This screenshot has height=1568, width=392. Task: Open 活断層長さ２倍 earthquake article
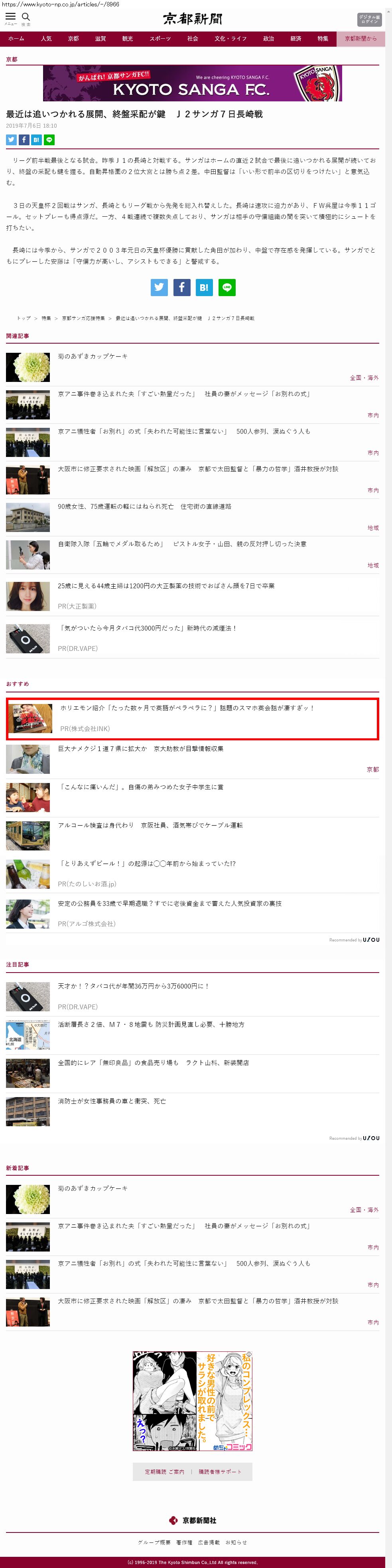tap(151, 1024)
